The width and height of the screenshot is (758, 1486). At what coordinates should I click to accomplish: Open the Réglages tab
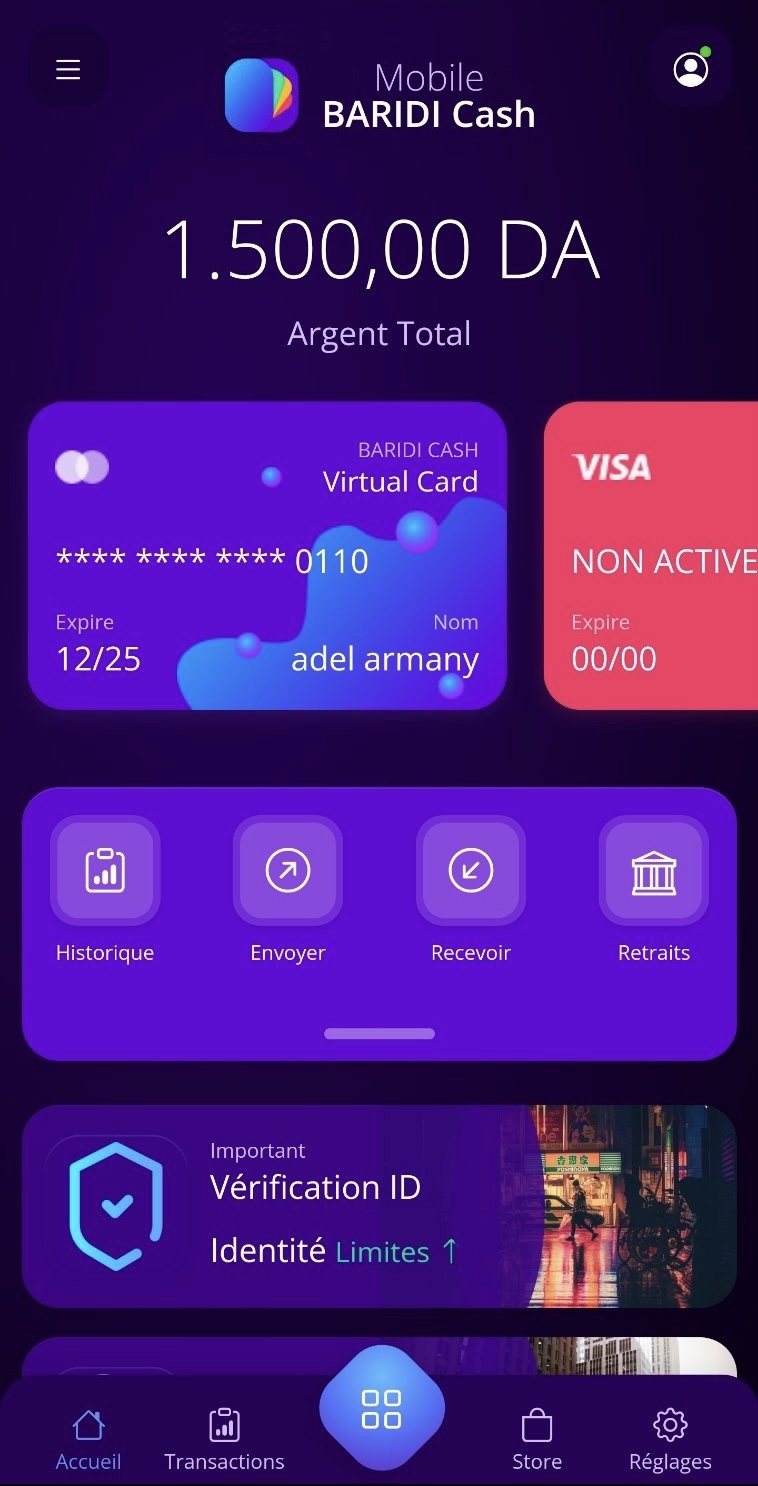[670, 1438]
